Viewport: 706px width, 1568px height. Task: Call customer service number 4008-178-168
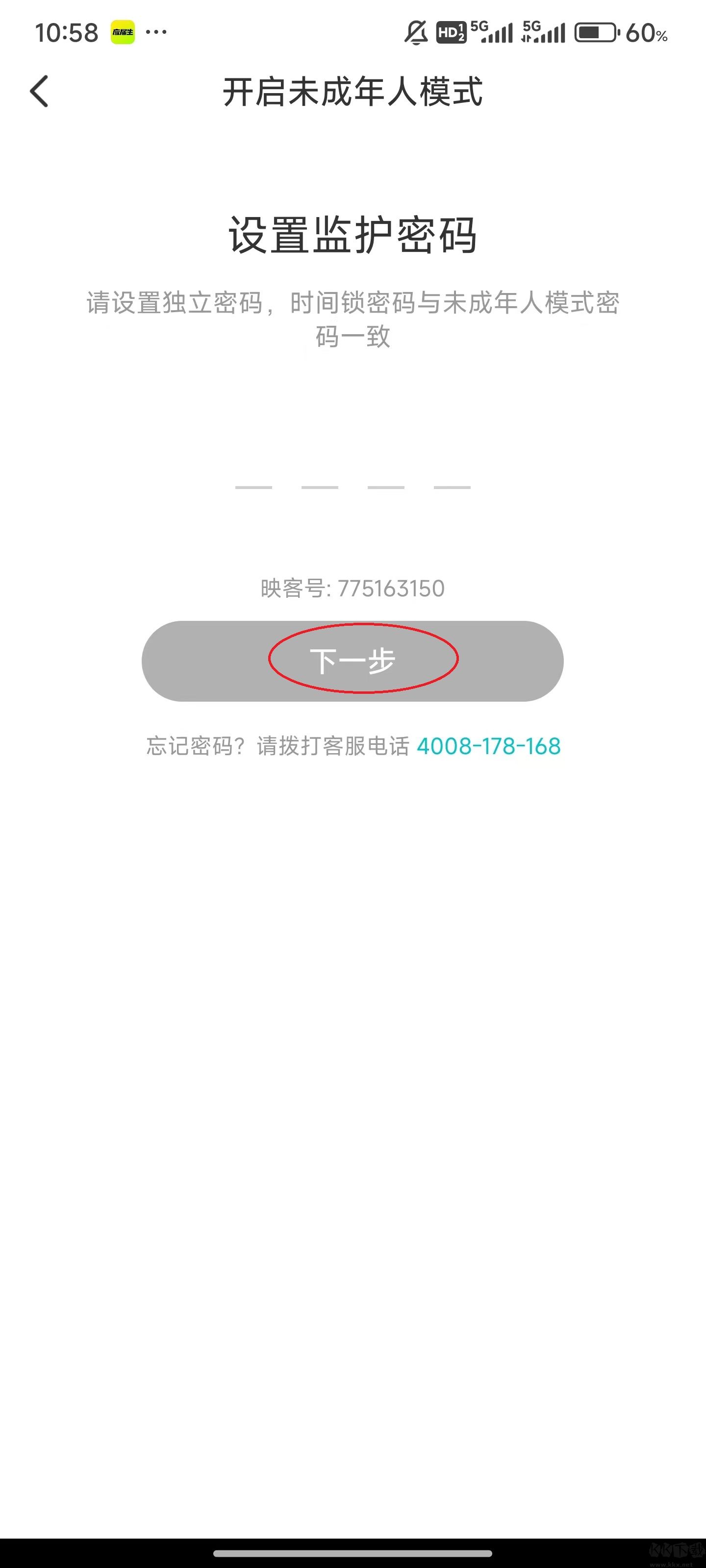point(488,746)
